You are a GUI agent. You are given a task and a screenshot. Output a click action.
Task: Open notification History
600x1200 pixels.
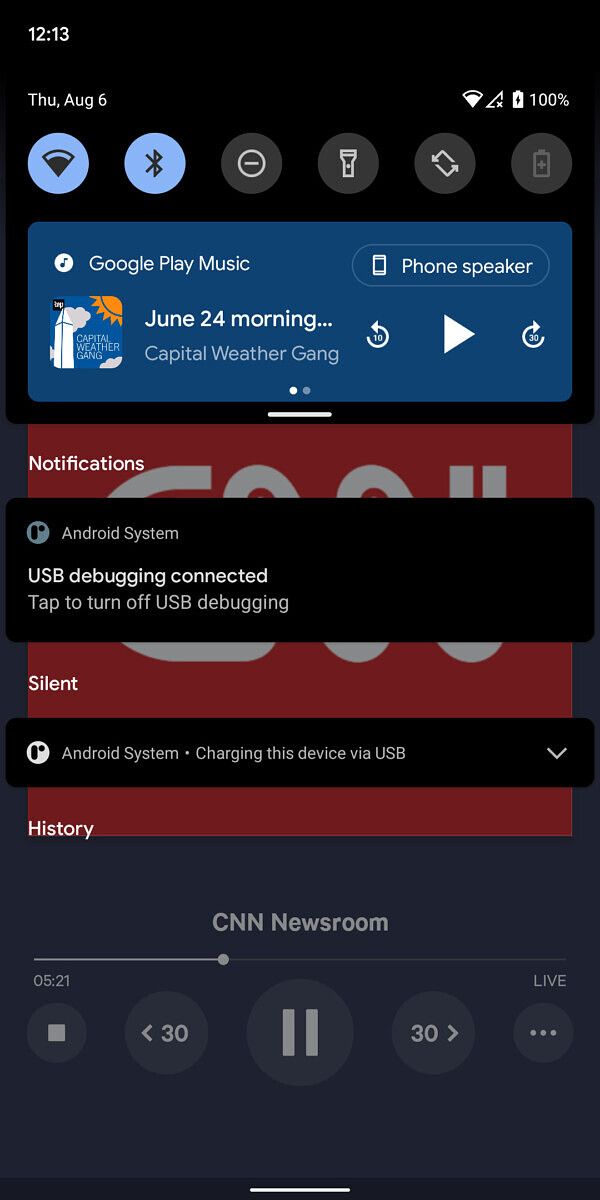[61, 828]
